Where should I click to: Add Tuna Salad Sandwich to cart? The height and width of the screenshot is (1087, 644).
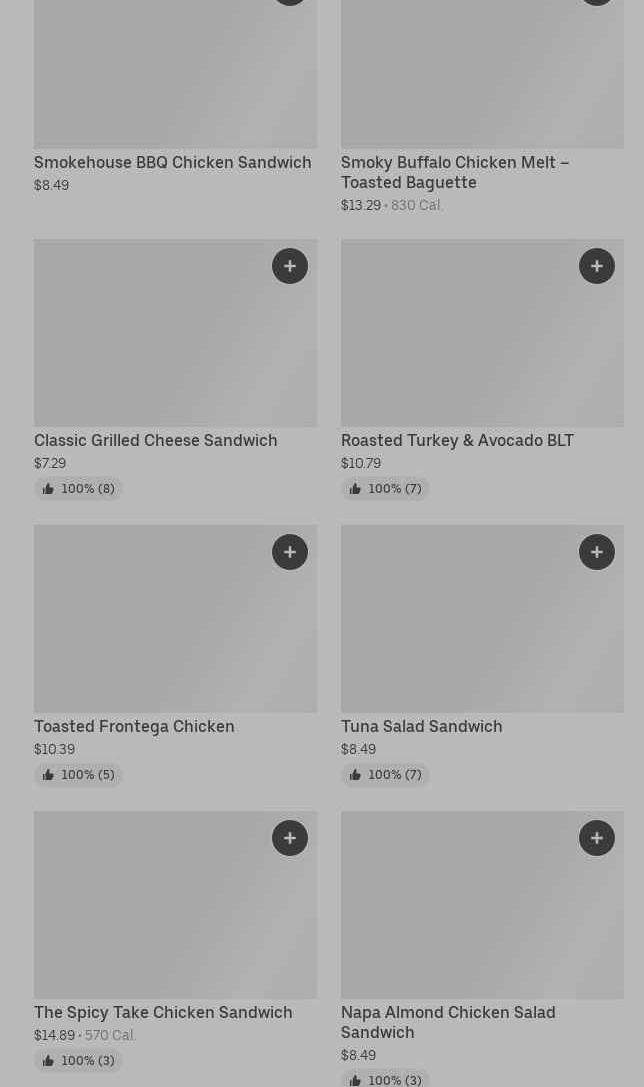(x=597, y=552)
